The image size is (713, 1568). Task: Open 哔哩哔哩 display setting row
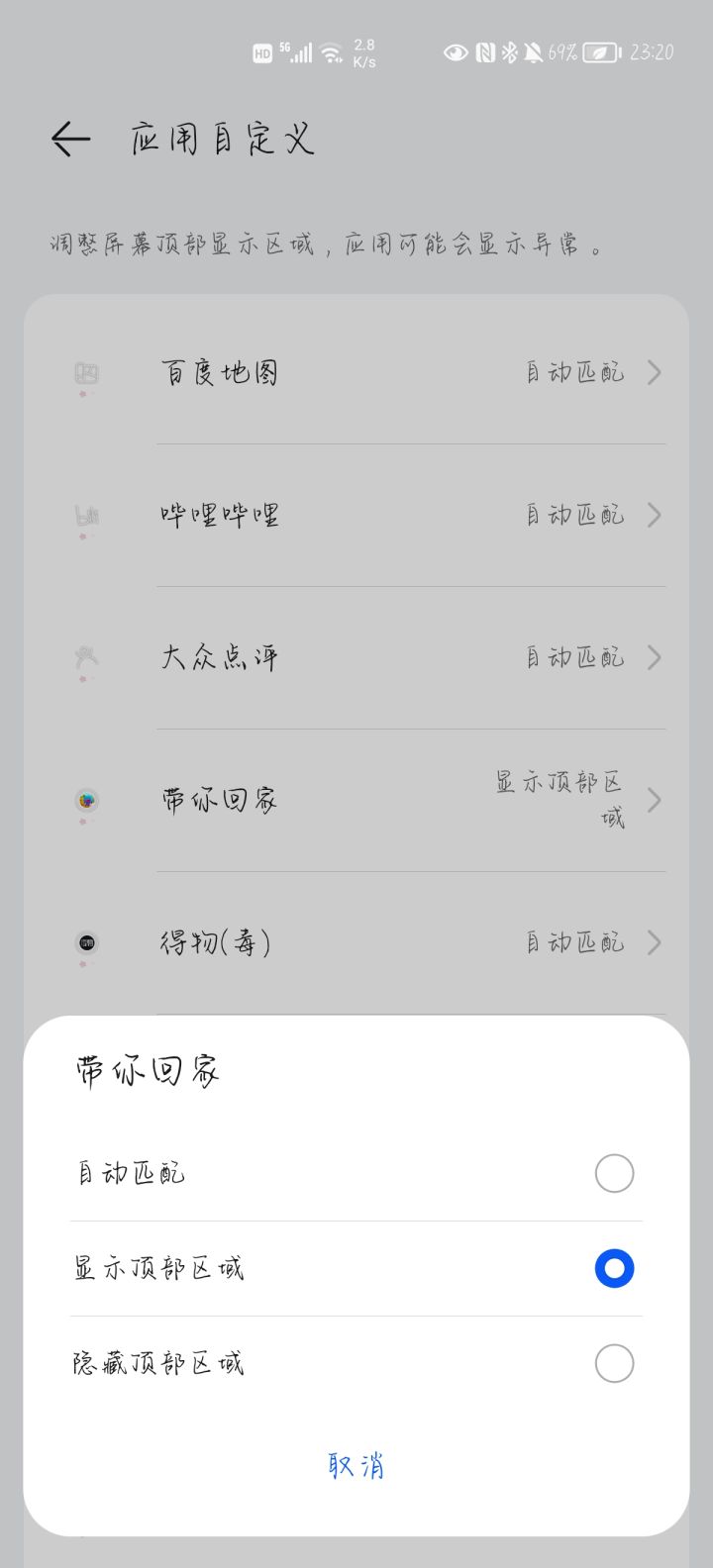pos(356,516)
